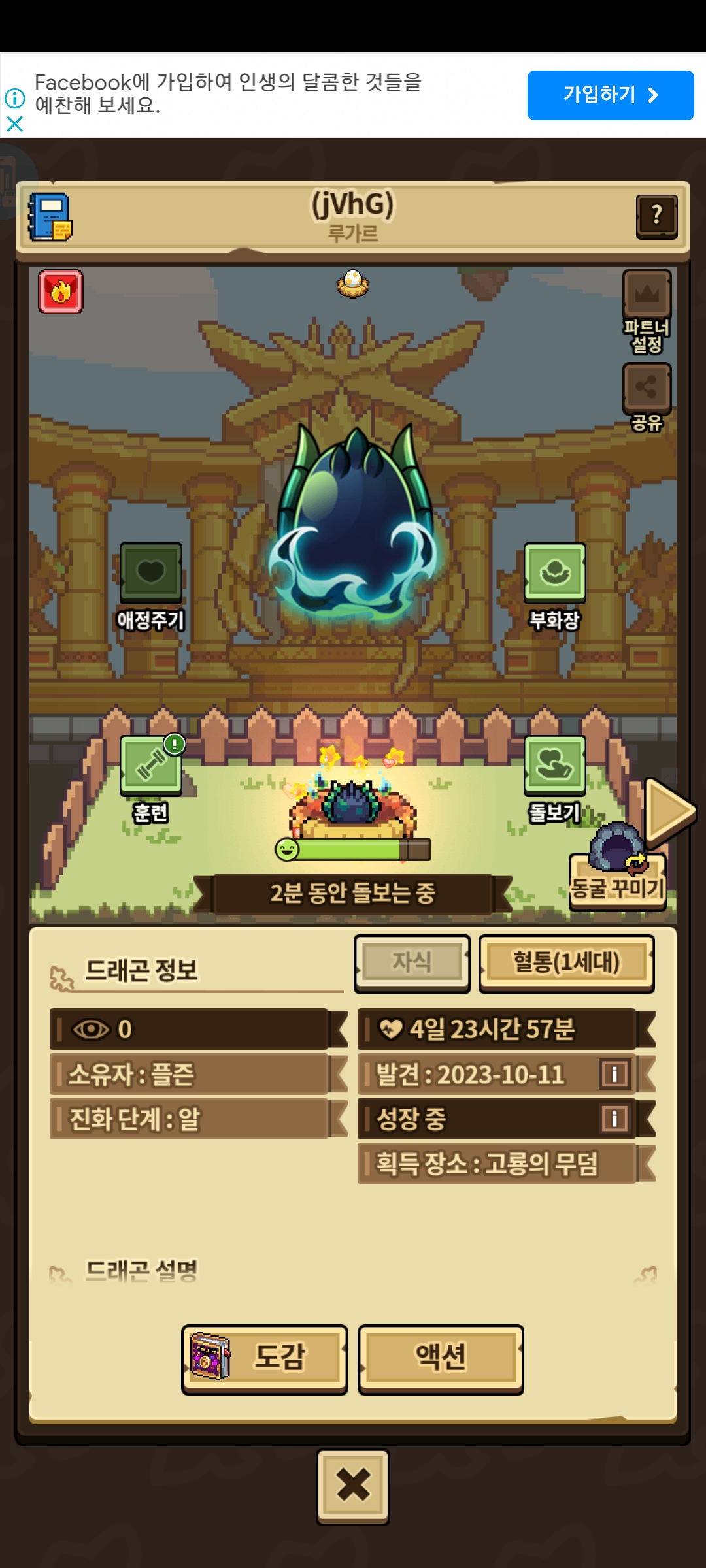Tap the egg nest icon at top
Screen dimensions: 706x1568
(353, 284)
